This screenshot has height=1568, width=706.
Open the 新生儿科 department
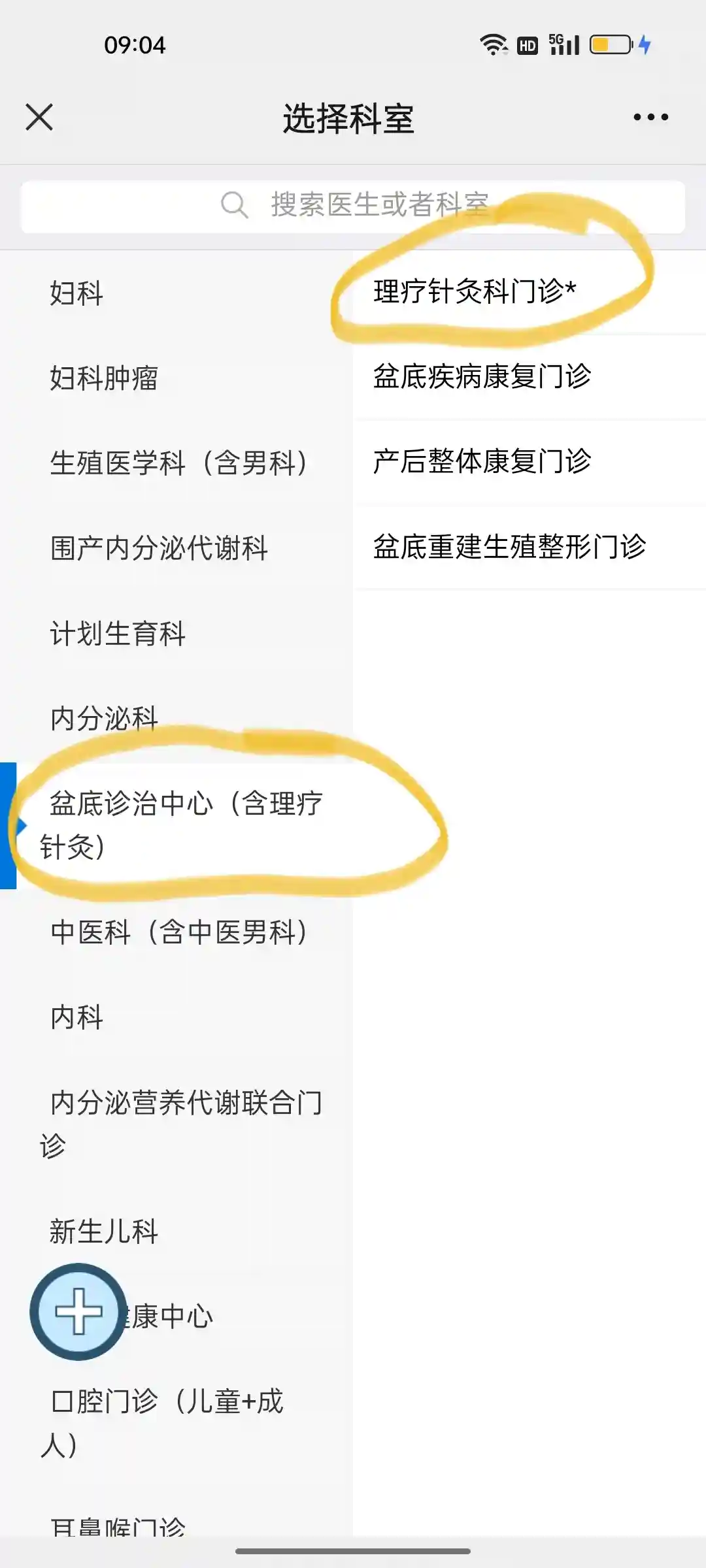pyautogui.click(x=105, y=1232)
